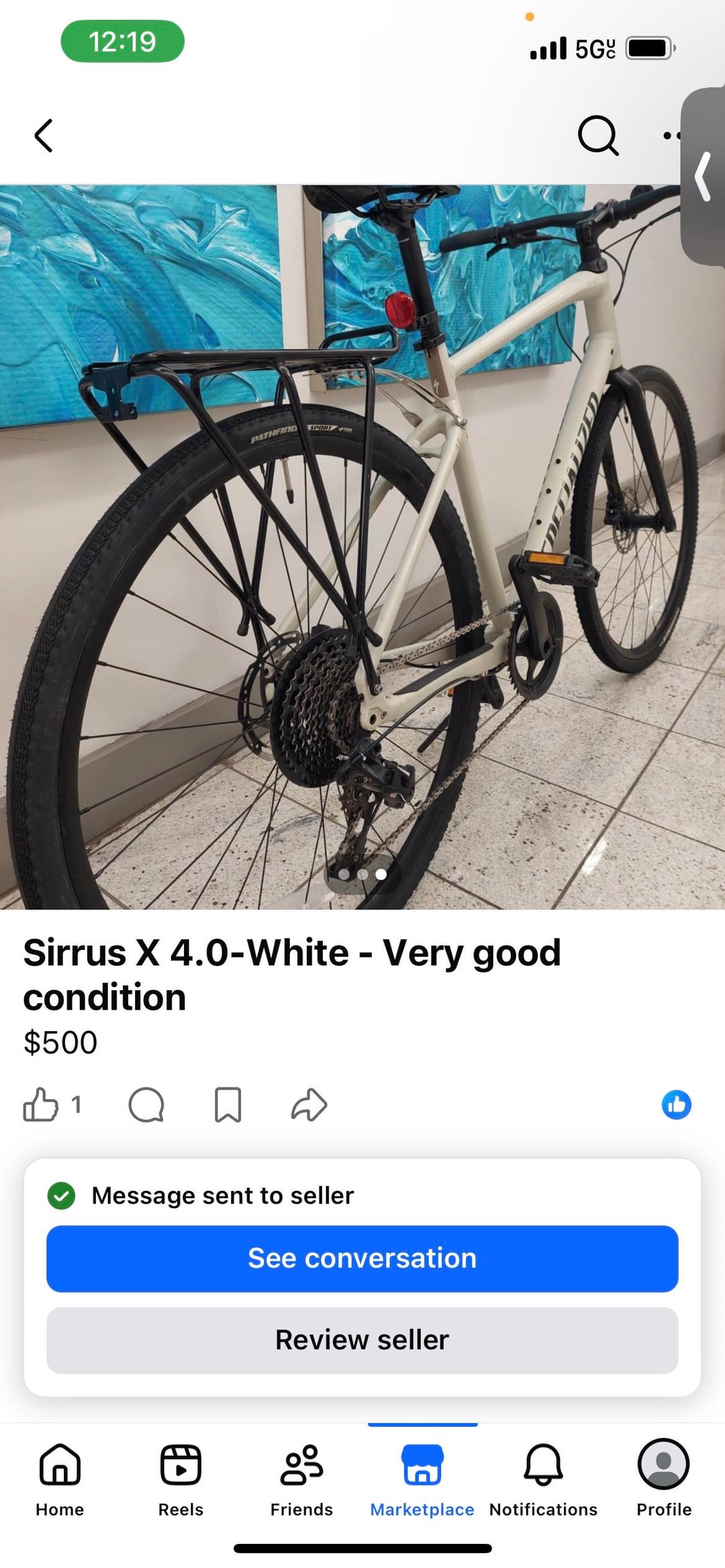The image size is (725, 1568).
Task: Go back with the top arrow
Action: 44,136
